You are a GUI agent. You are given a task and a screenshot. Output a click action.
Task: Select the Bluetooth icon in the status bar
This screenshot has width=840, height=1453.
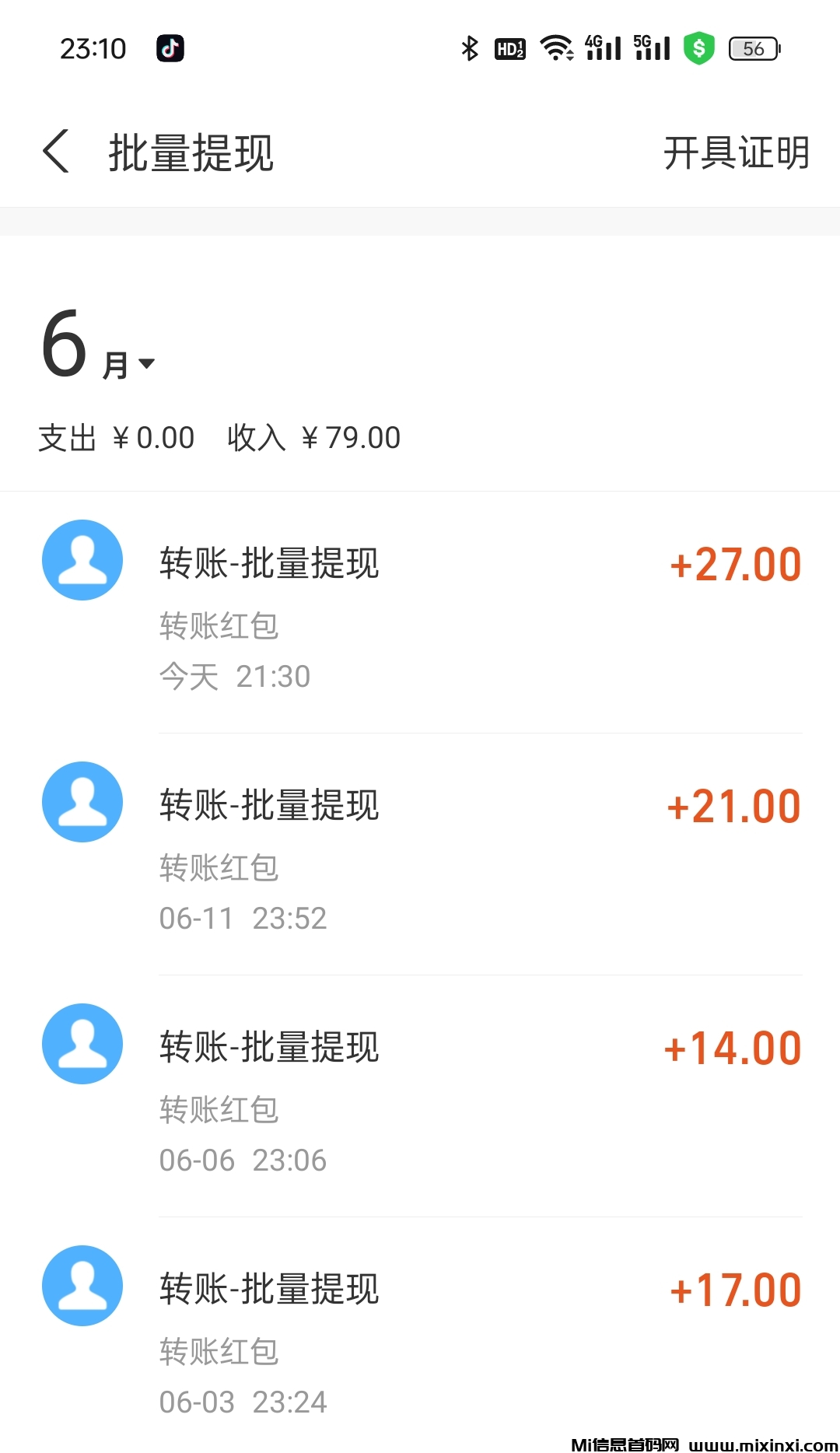click(469, 48)
